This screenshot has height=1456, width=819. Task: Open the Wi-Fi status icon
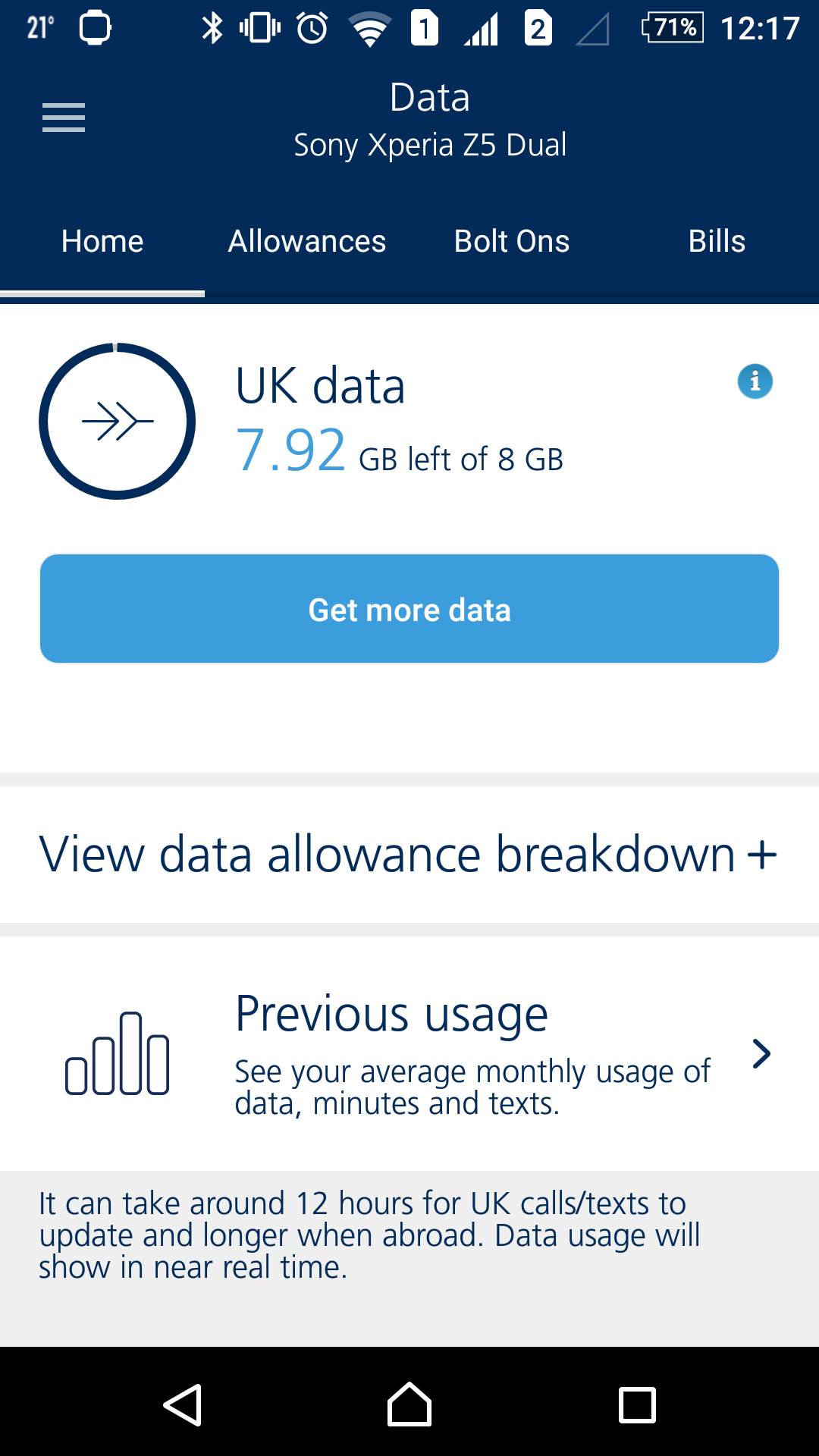[x=369, y=29]
